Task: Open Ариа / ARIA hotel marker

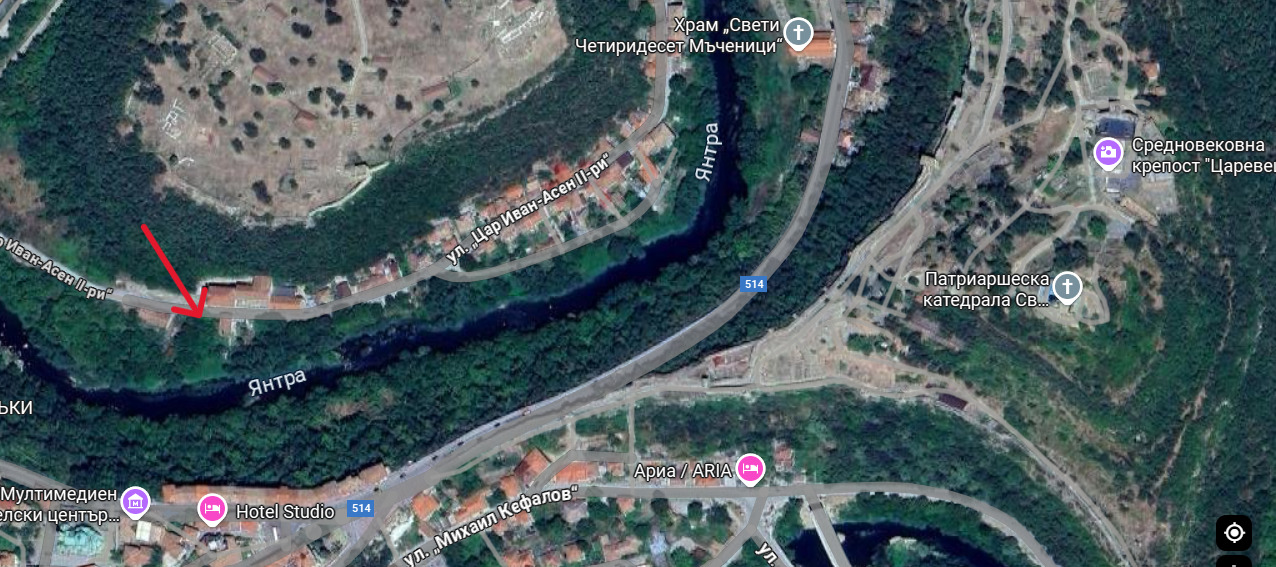Action: click(x=750, y=468)
